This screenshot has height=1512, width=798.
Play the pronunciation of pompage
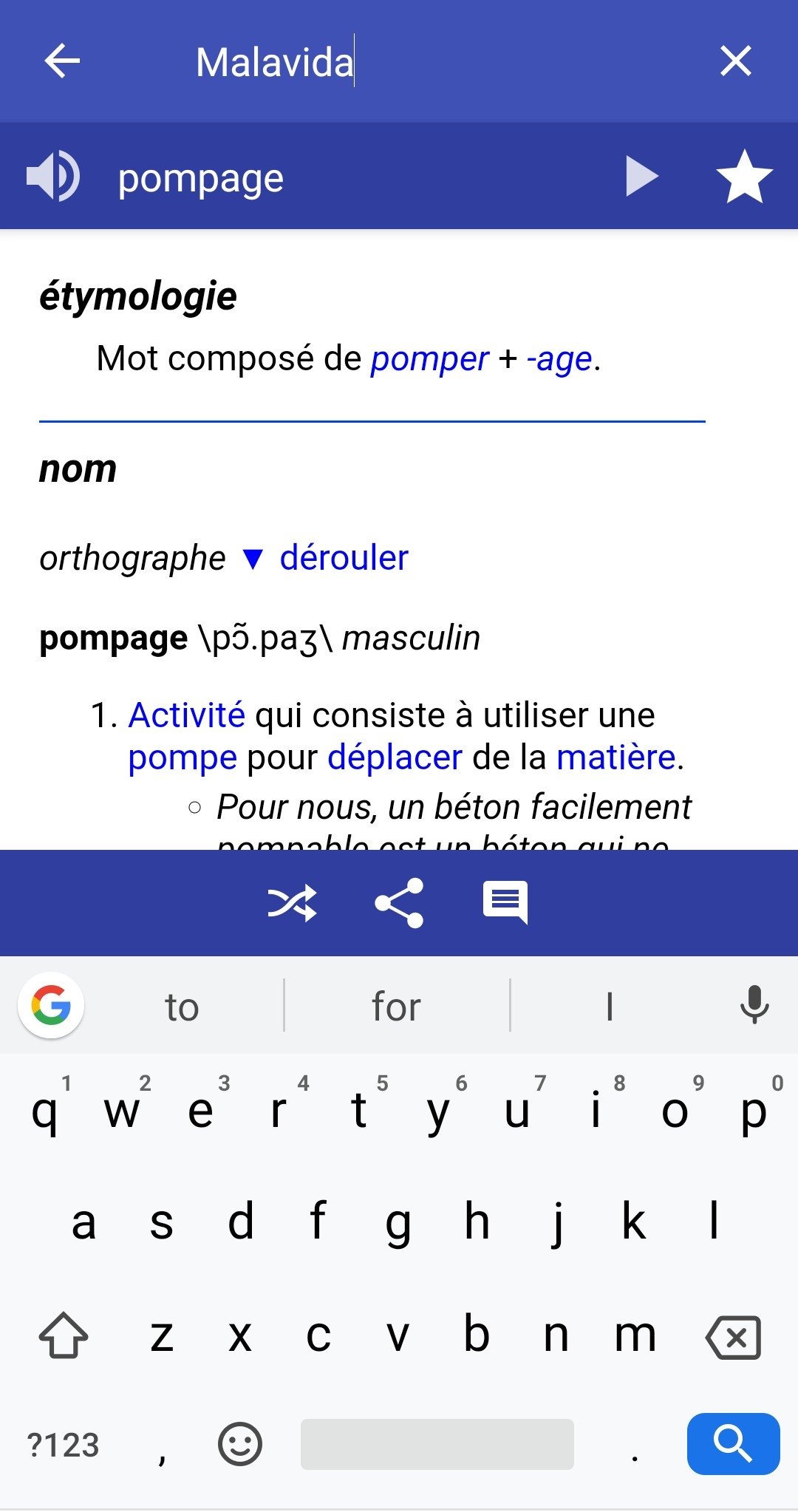click(x=642, y=176)
